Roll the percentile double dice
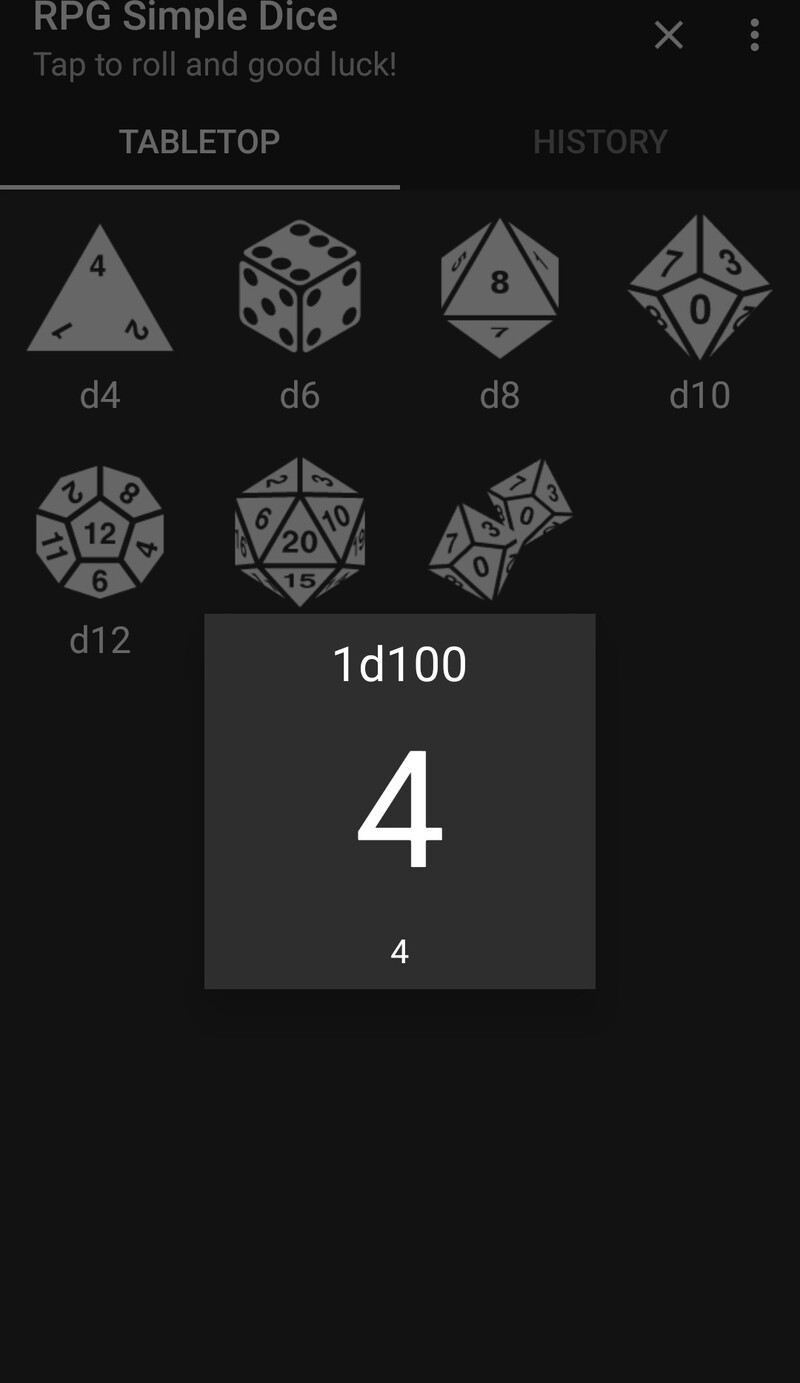The height and width of the screenshot is (1383, 800). (500, 530)
